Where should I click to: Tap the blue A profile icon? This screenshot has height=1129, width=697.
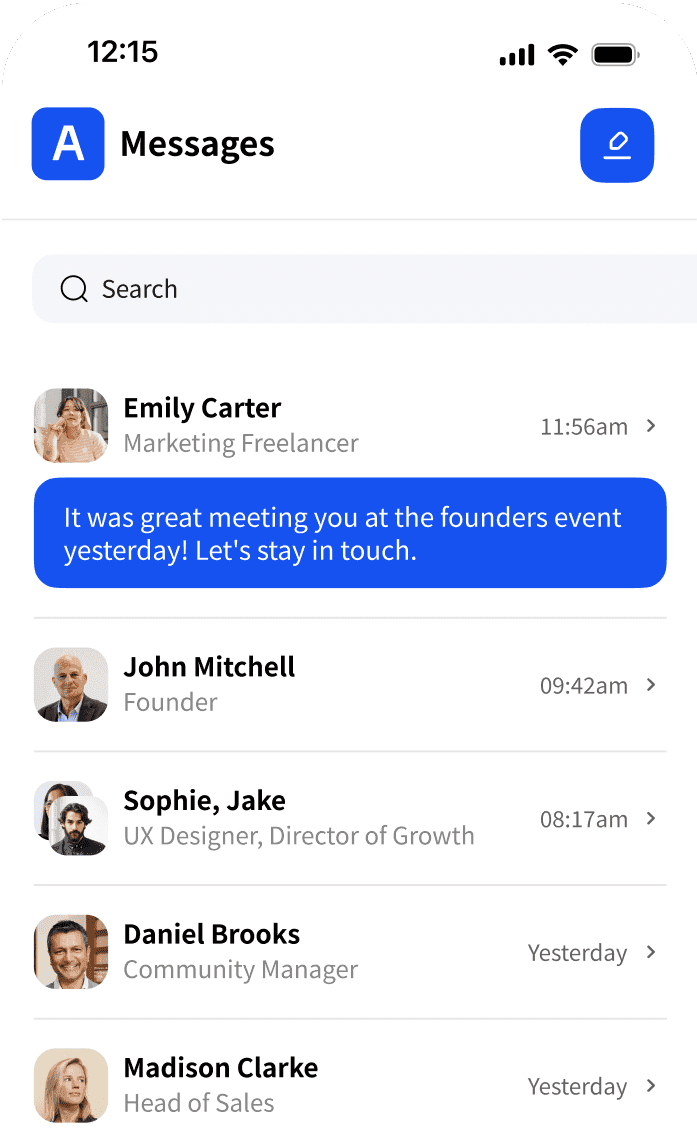point(68,144)
